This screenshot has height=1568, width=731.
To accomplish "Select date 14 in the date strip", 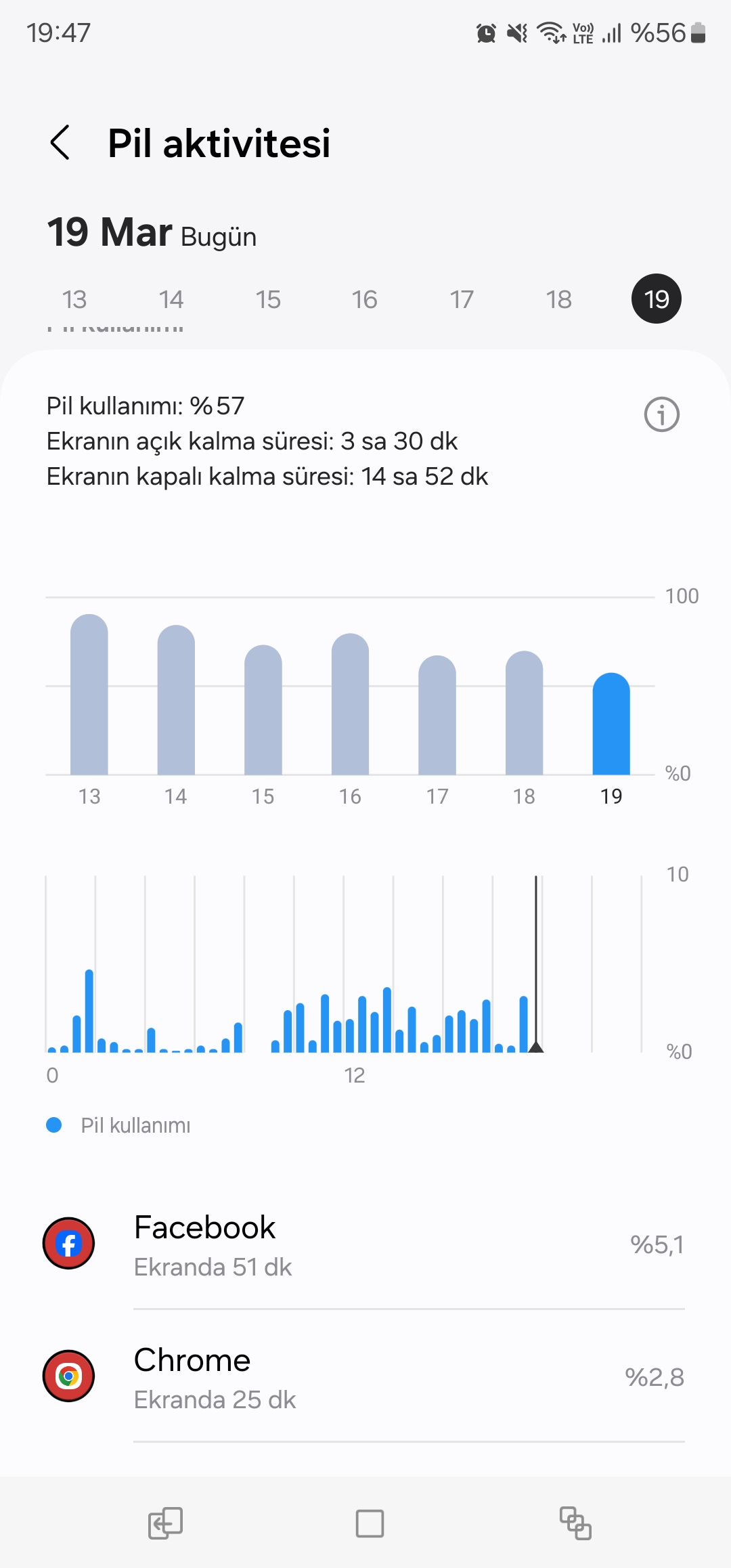I will [171, 299].
